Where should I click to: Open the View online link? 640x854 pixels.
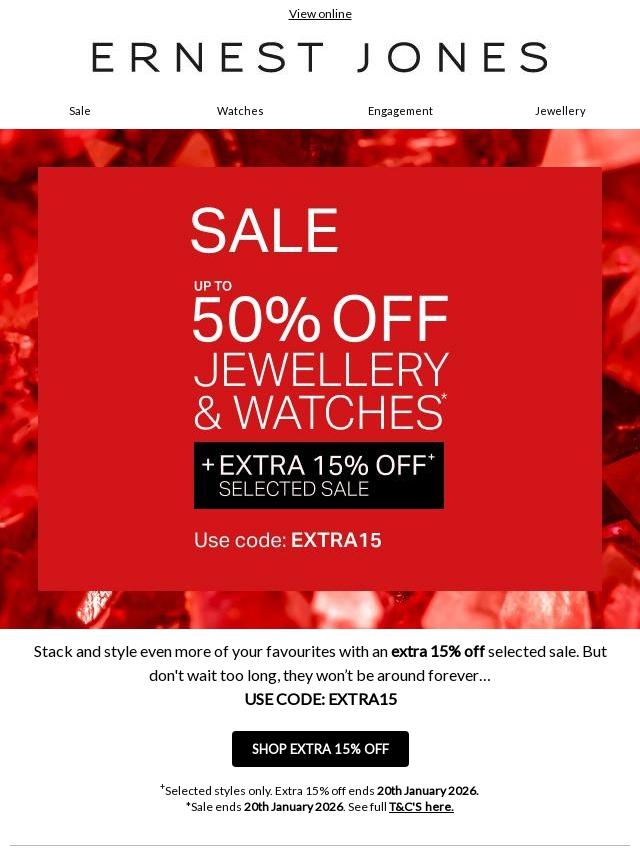(x=320, y=14)
